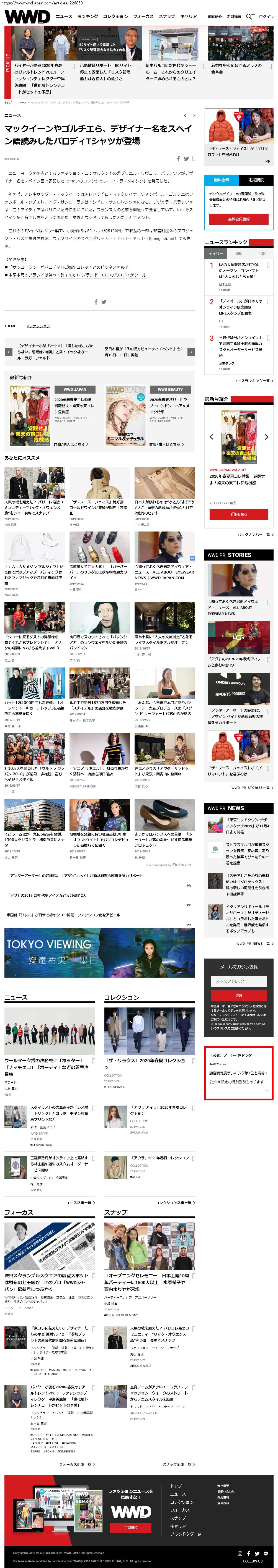Open the search magnifier in the header
278x1568 pixels.
[248, 16]
